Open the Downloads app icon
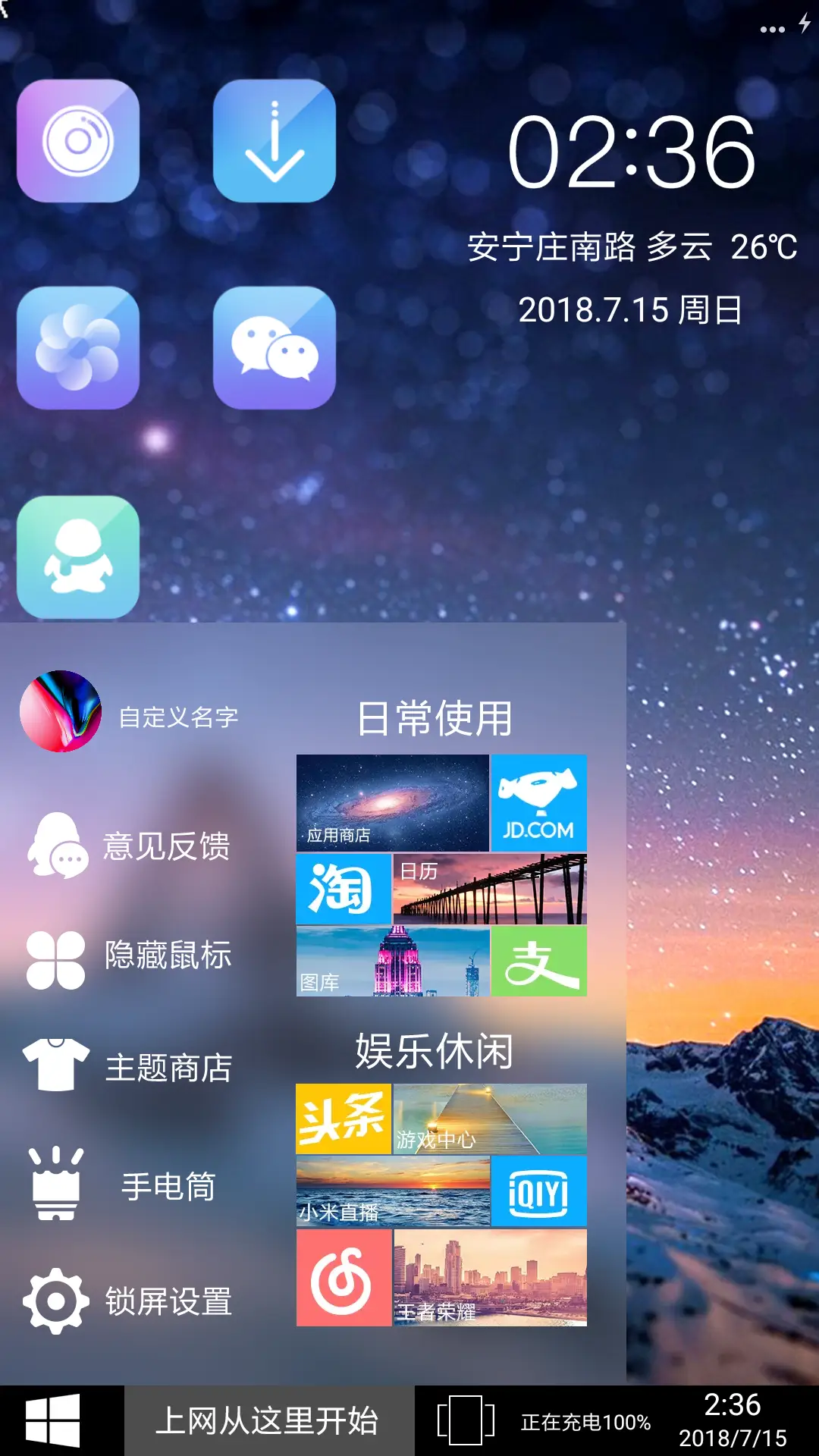 point(275,142)
